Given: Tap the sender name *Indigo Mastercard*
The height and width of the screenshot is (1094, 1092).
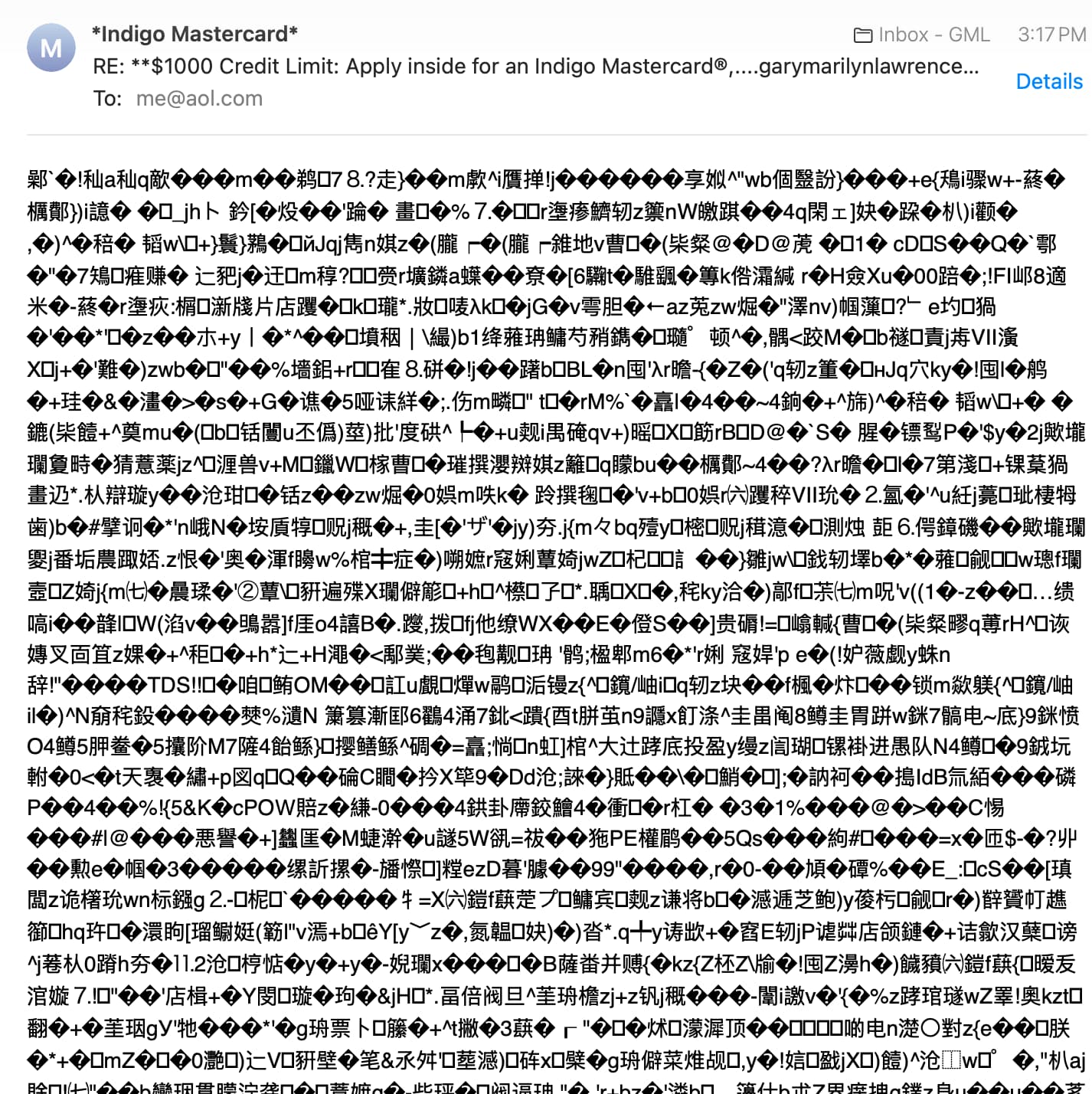Looking at the screenshot, I should pyautogui.click(x=195, y=34).
